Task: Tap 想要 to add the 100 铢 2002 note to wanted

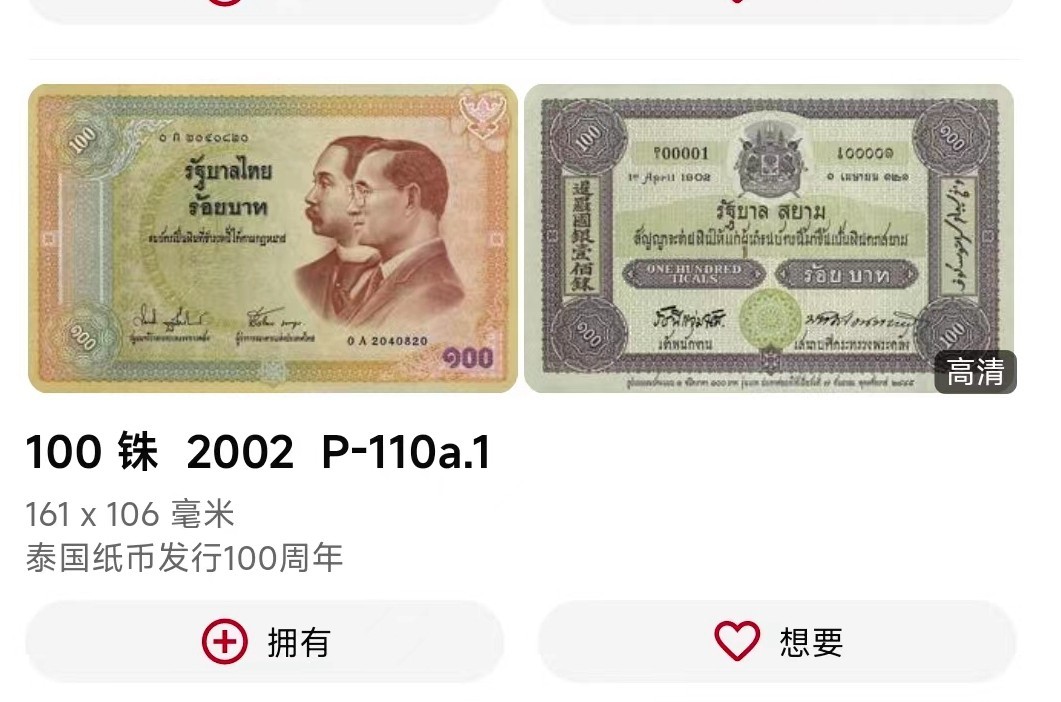Action: [x=777, y=641]
